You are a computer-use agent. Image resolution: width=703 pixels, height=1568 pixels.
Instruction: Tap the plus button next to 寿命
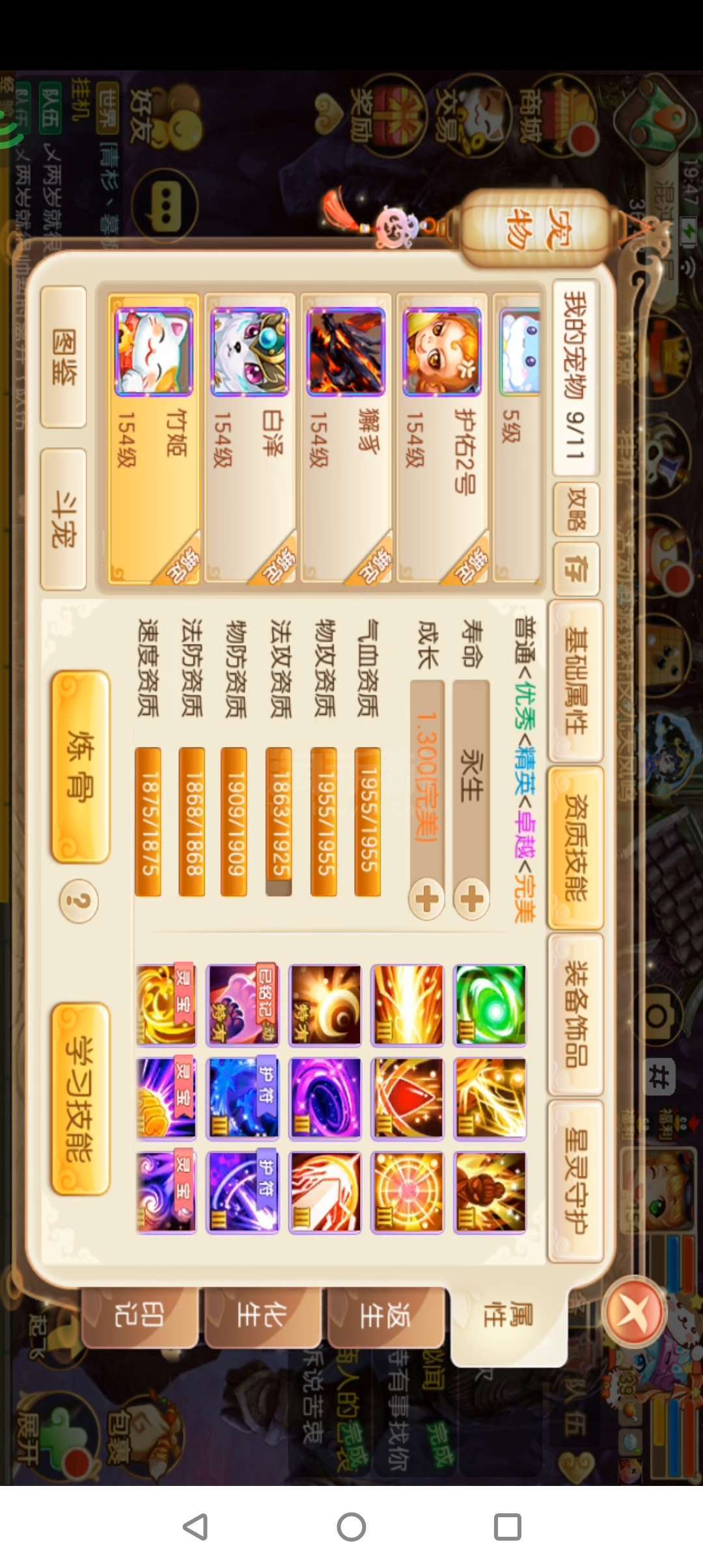point(471,900)
